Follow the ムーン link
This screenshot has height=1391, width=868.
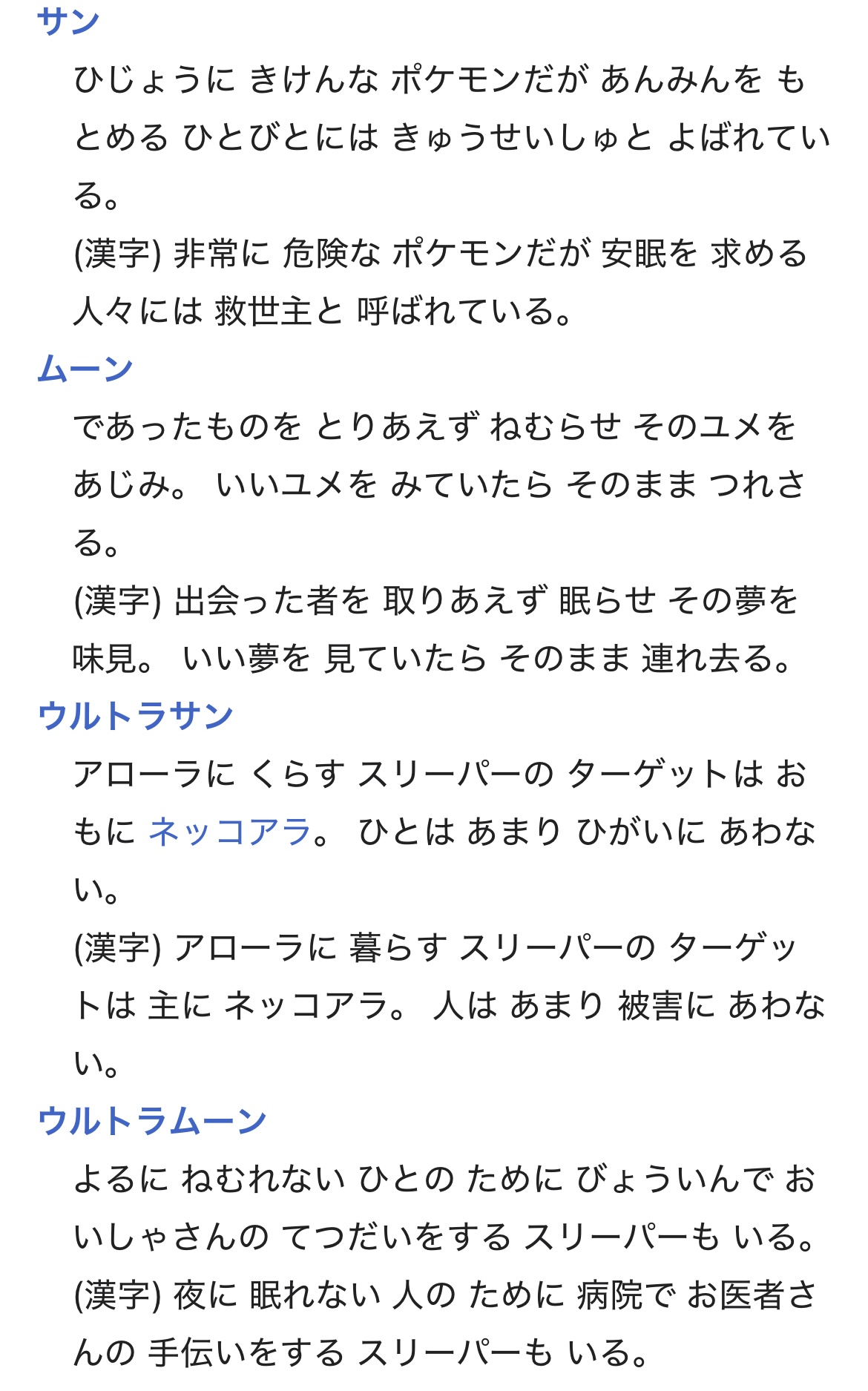[85, 368]
